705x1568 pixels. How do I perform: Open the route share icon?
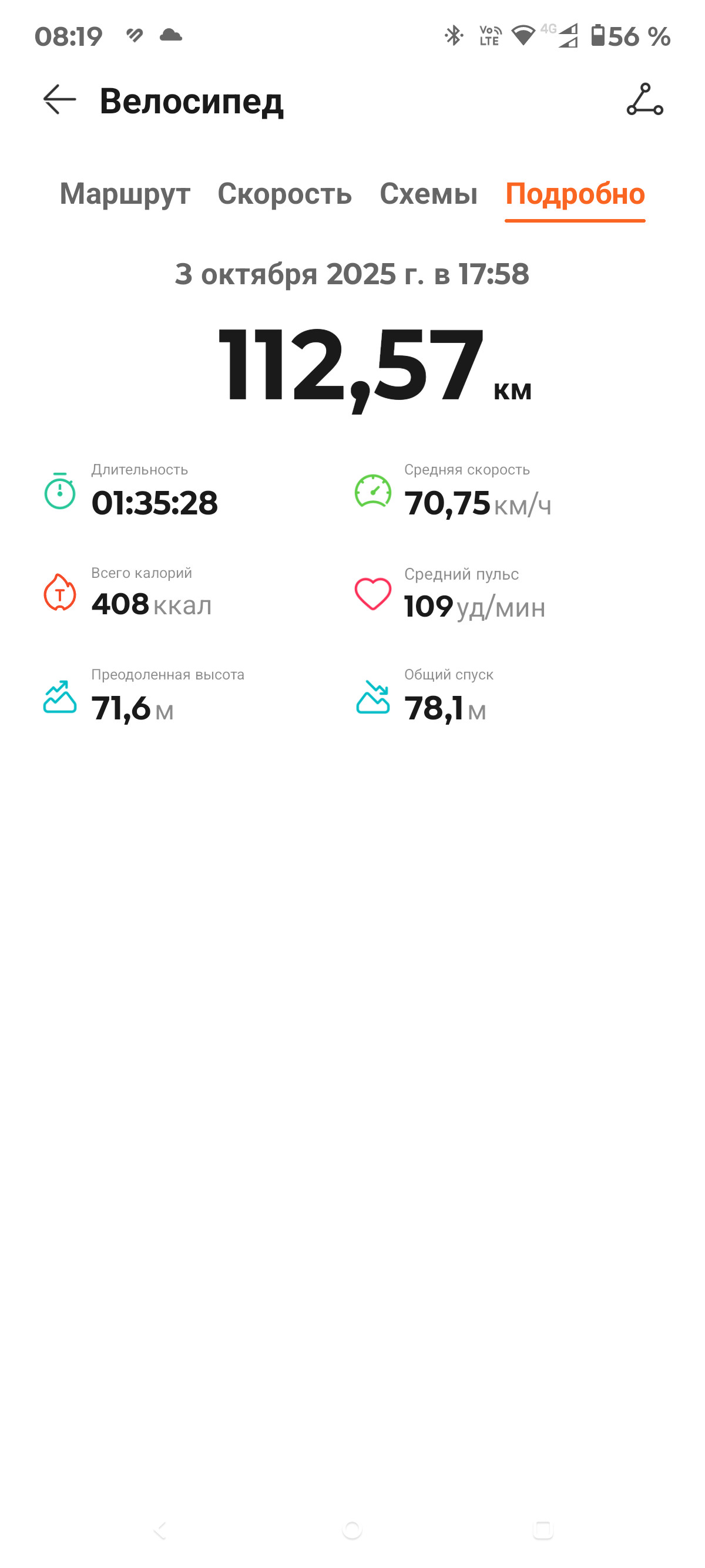[644, 100]
